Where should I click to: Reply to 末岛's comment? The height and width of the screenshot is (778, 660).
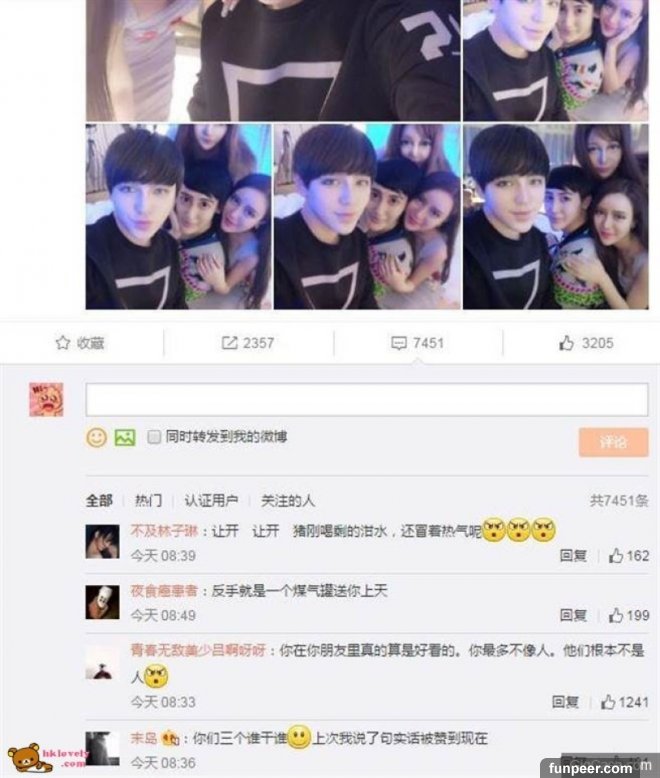coord(573,762)
